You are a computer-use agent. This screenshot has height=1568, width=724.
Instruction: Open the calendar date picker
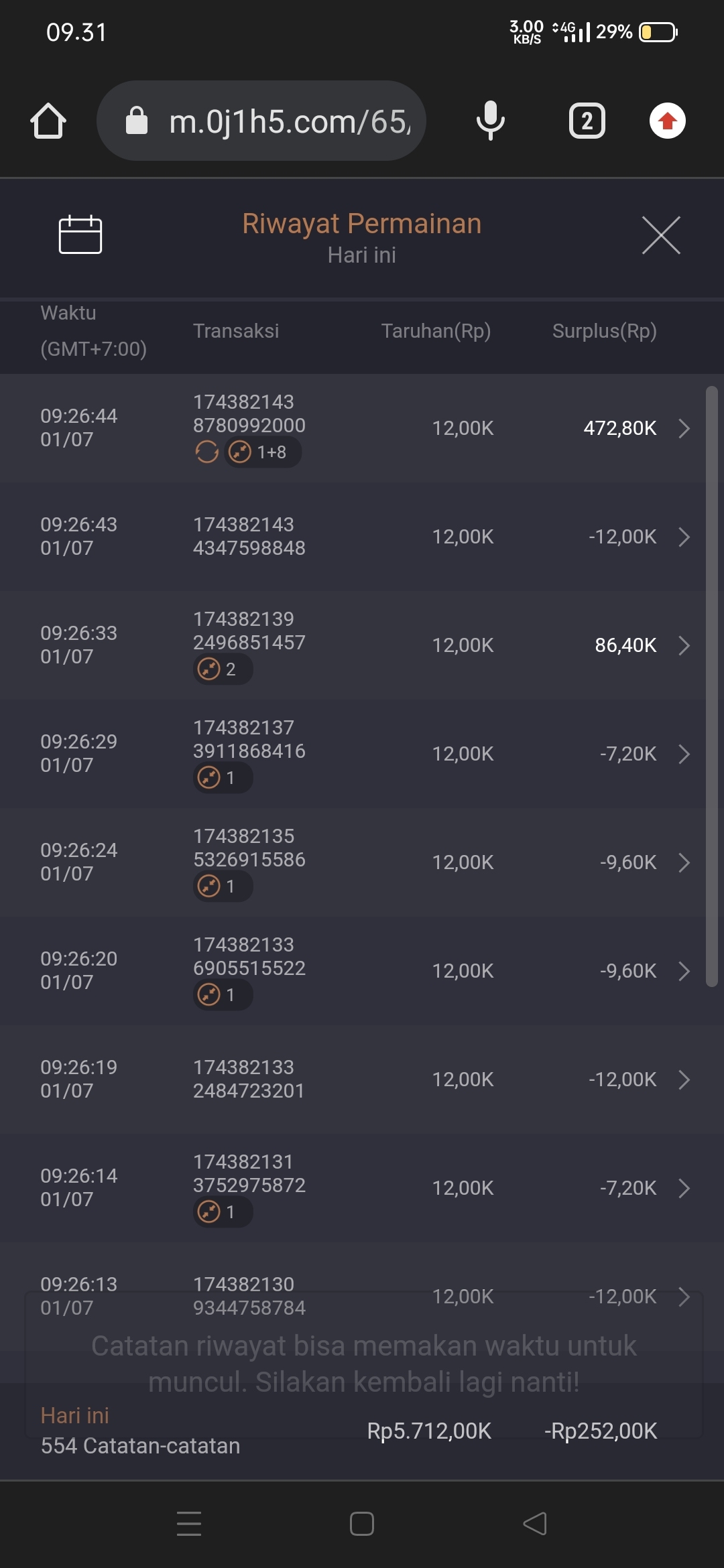[80, 235]
